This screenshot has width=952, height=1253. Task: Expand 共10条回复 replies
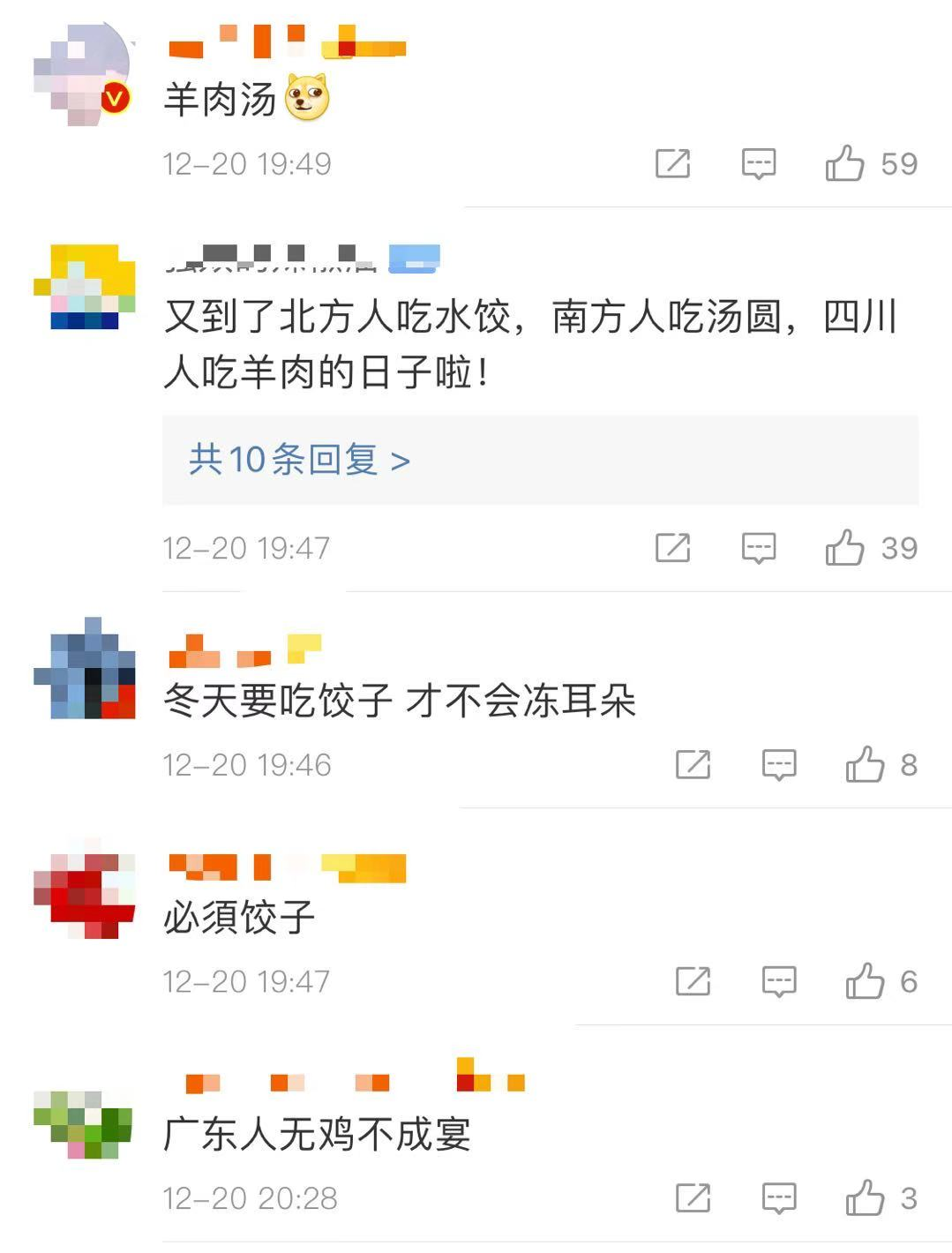tap(300, 460)
